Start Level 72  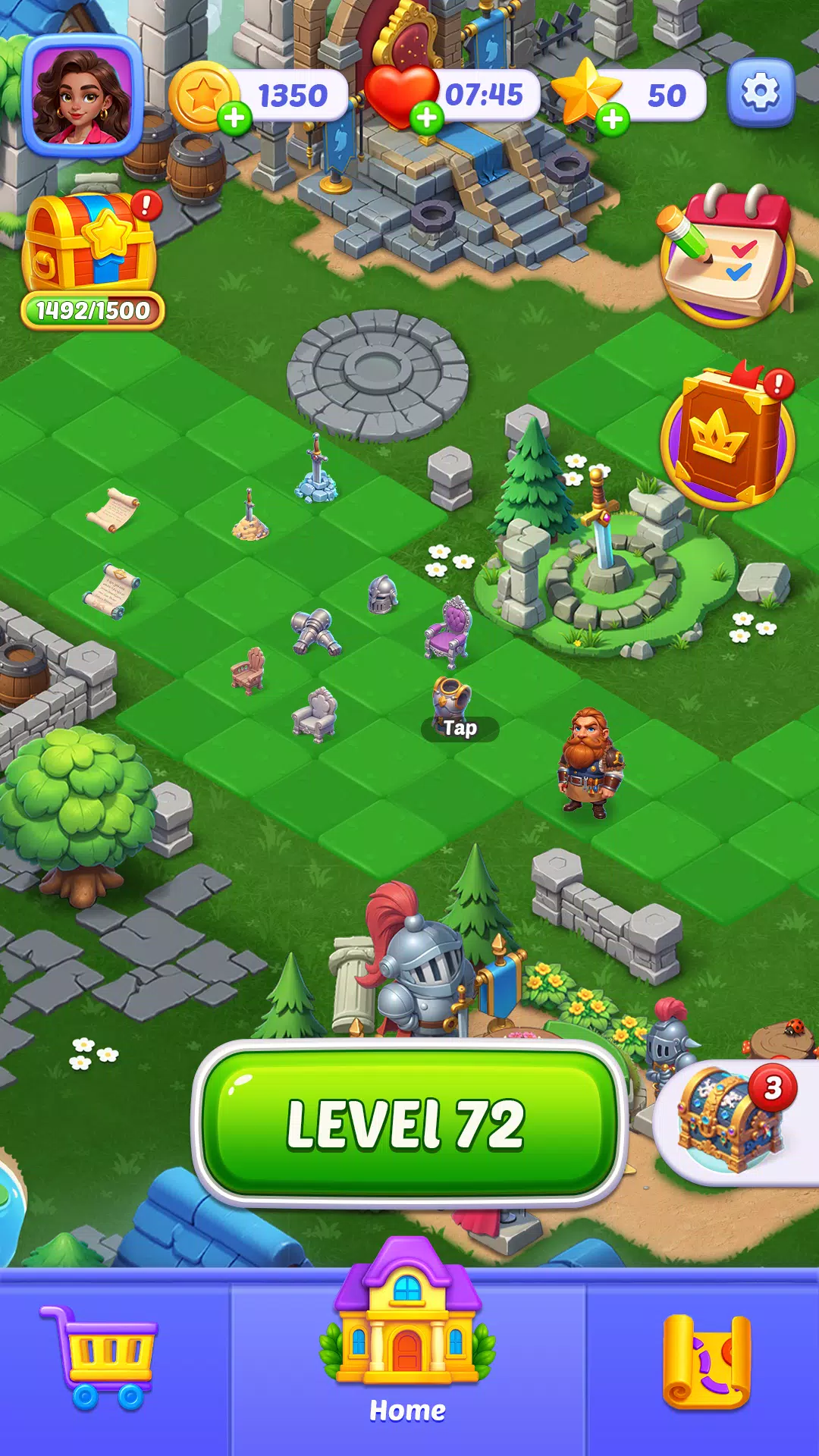(x=408, y=1124)
